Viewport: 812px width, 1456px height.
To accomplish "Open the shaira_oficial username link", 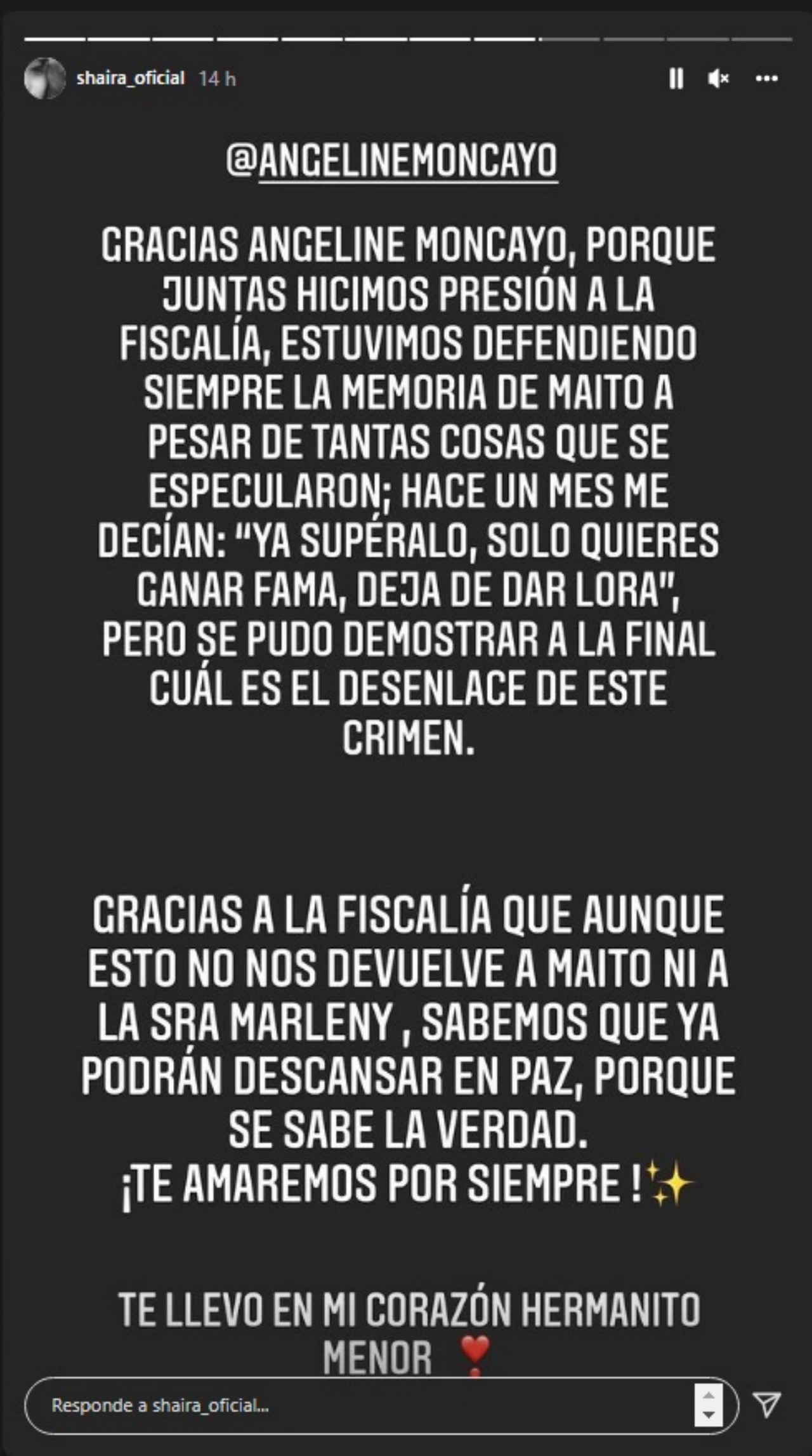I will 130,78.
